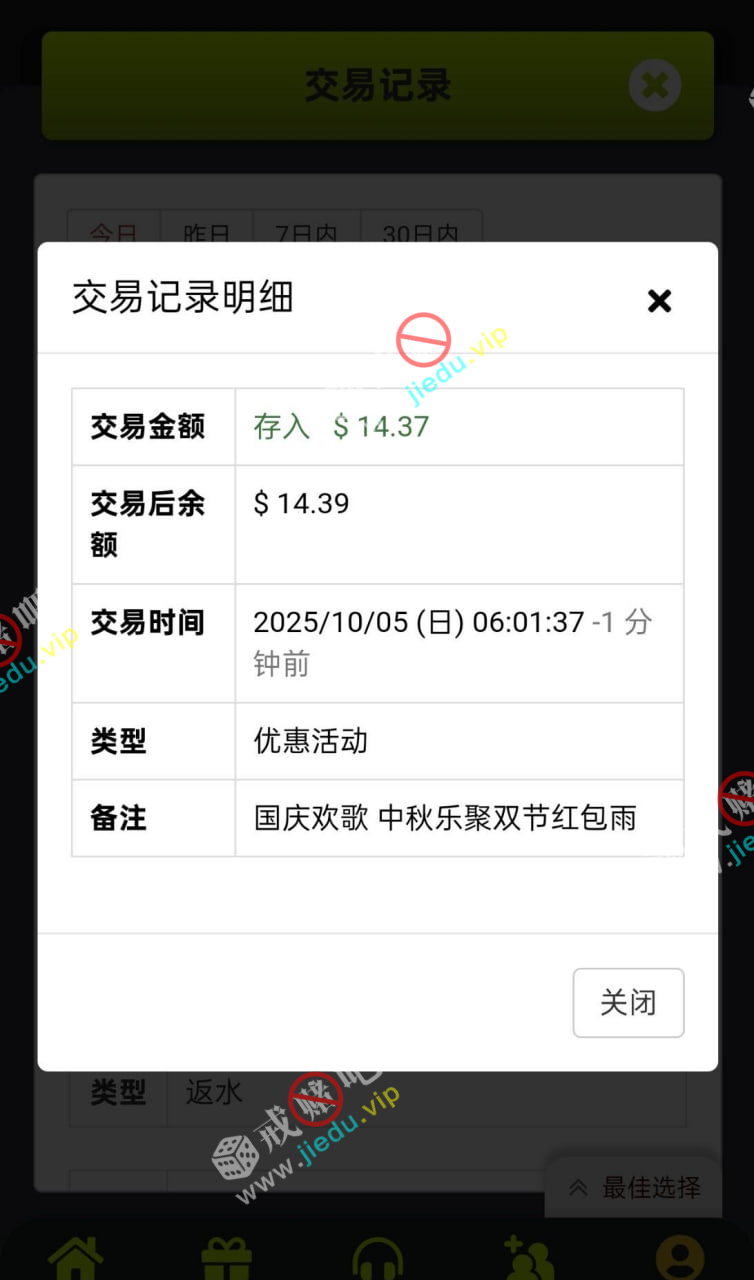Tap the 关闭 button

pos(628,1002)
